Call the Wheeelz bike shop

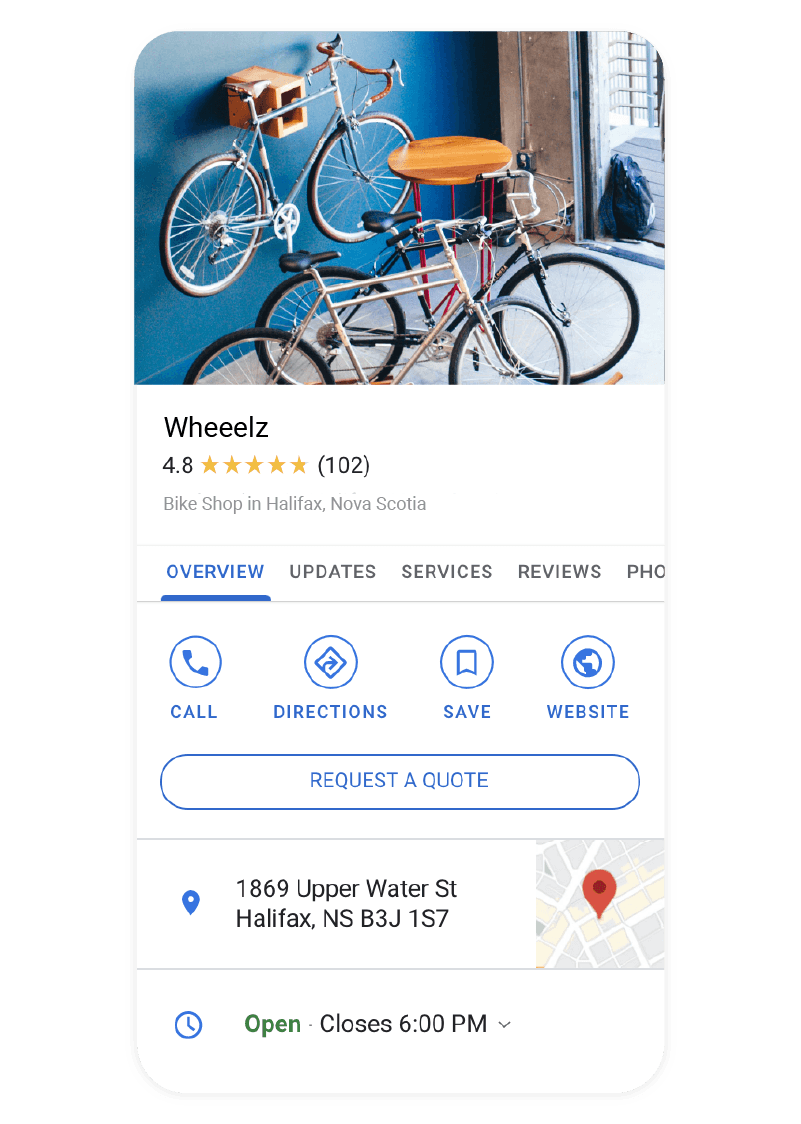click(195, 663)
